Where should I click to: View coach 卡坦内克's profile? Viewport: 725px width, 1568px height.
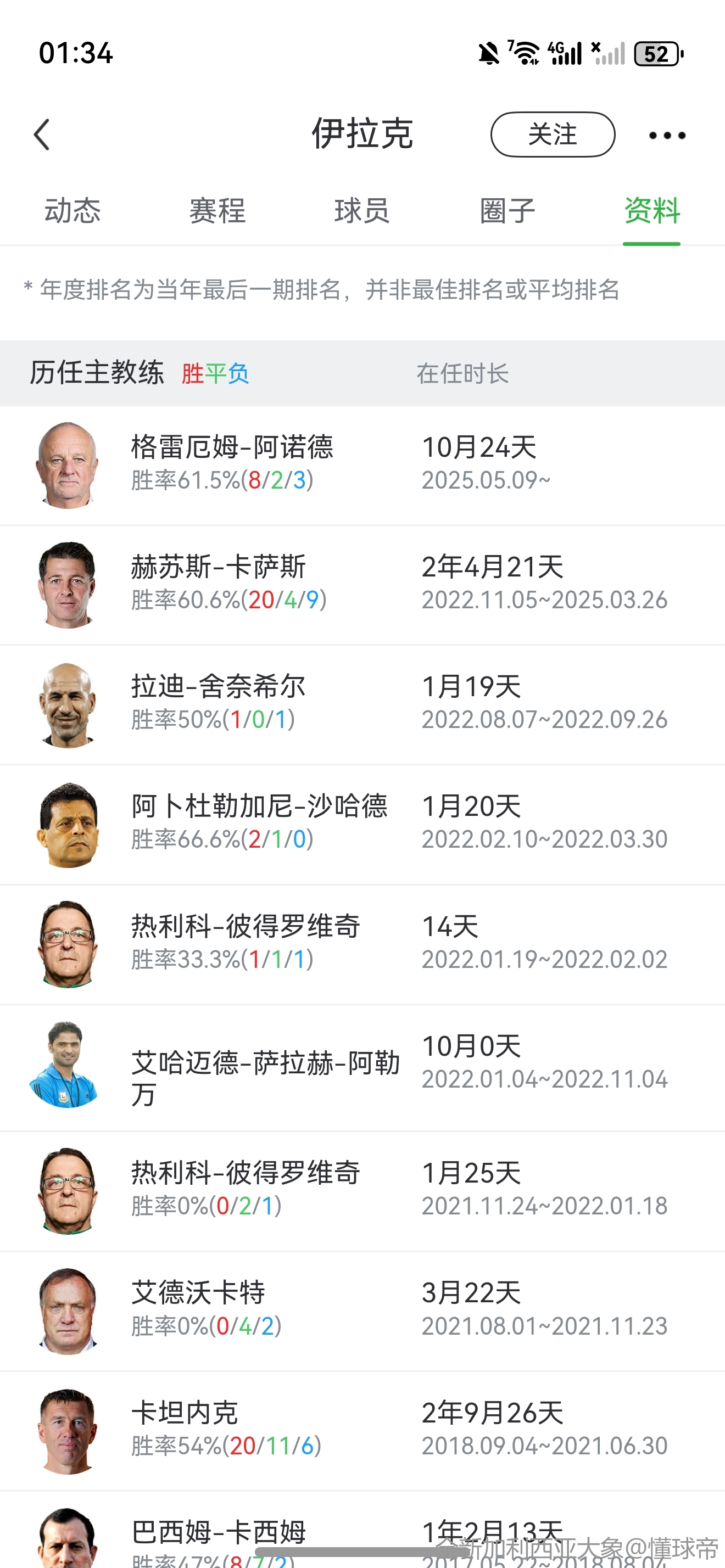click(x=362, y=1430)
